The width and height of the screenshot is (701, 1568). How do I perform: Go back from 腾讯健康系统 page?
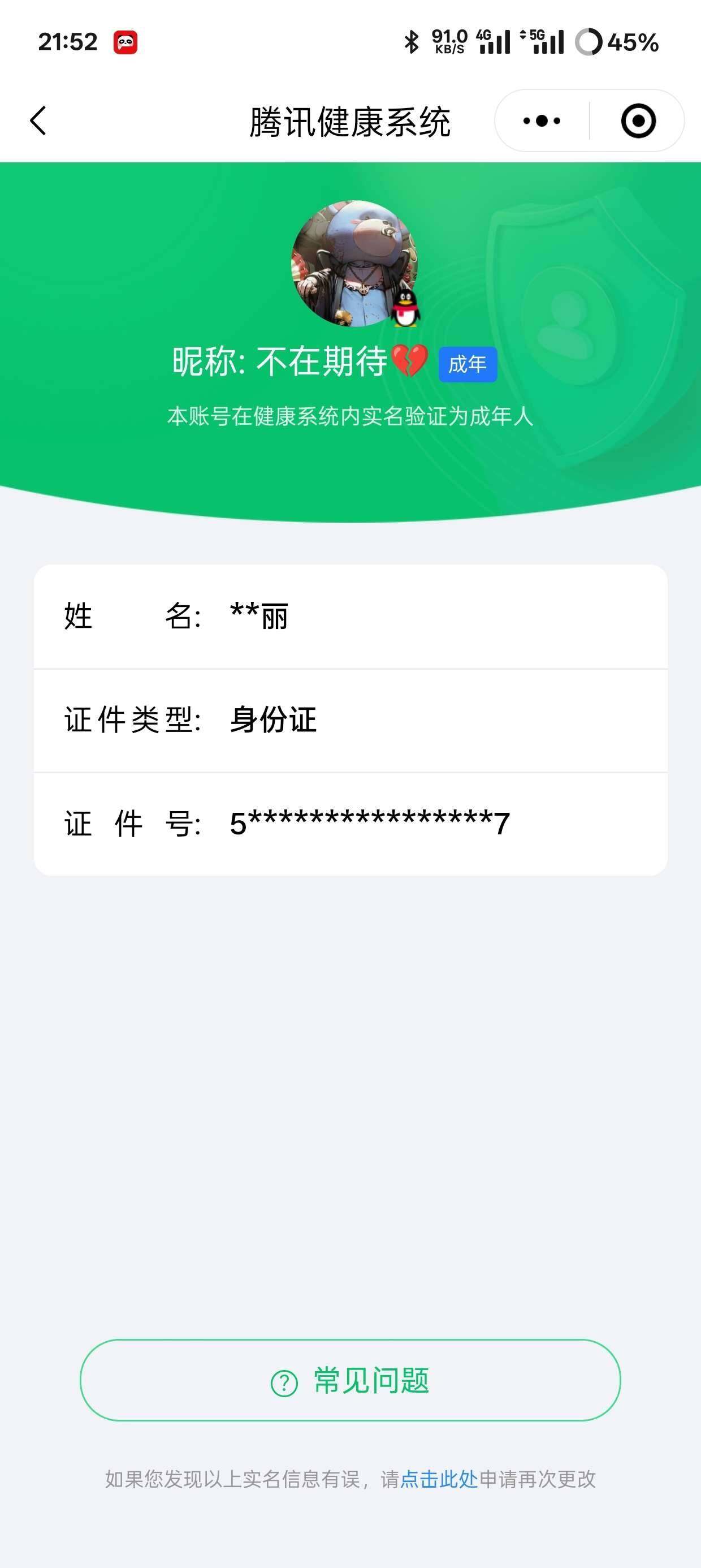[38, 120]
